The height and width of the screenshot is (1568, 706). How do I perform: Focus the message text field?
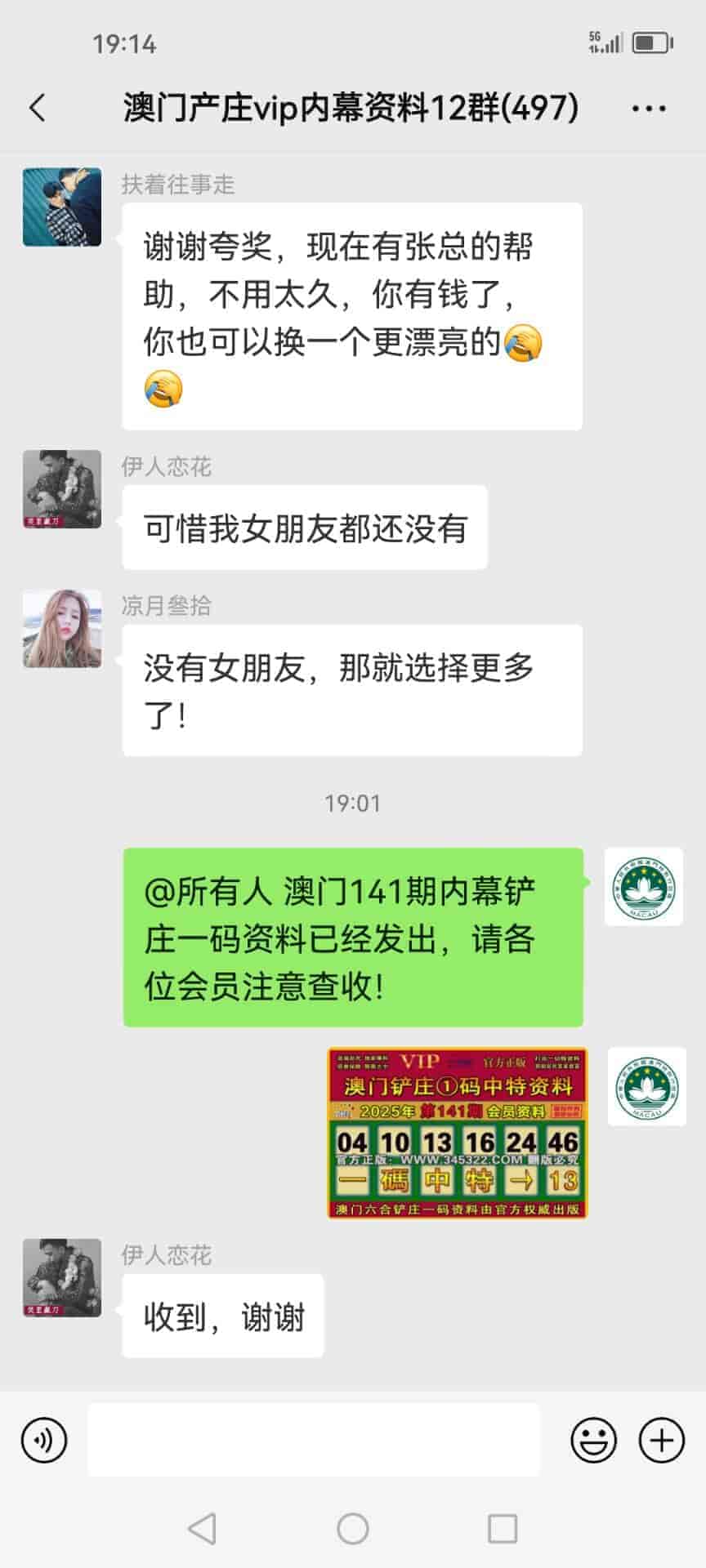(x=314, y=1440)
